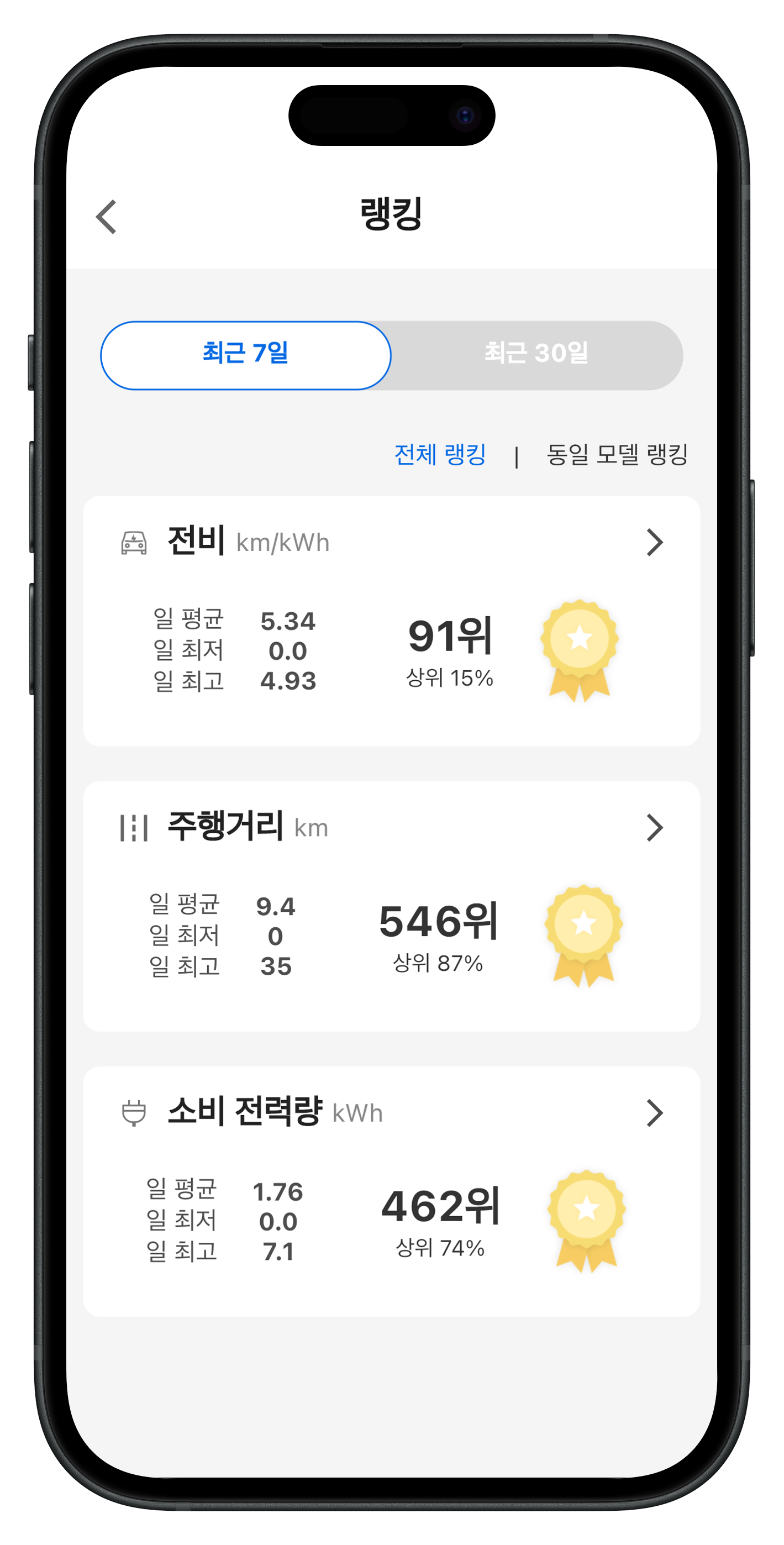Go back from the 랭킹 screen

[107, 217]
